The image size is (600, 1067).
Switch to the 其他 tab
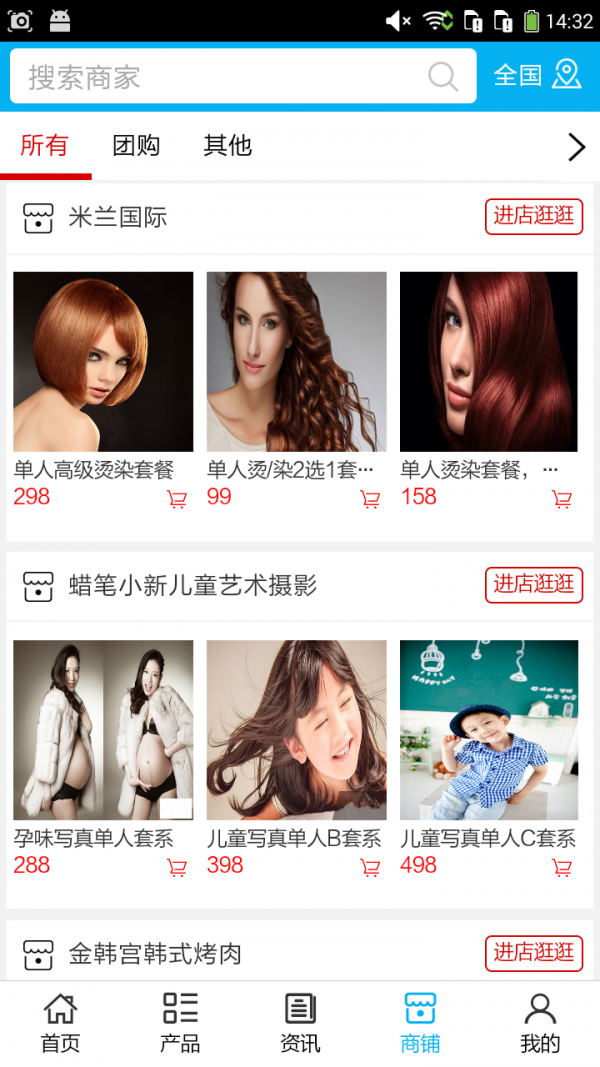[x=227, y=146]
